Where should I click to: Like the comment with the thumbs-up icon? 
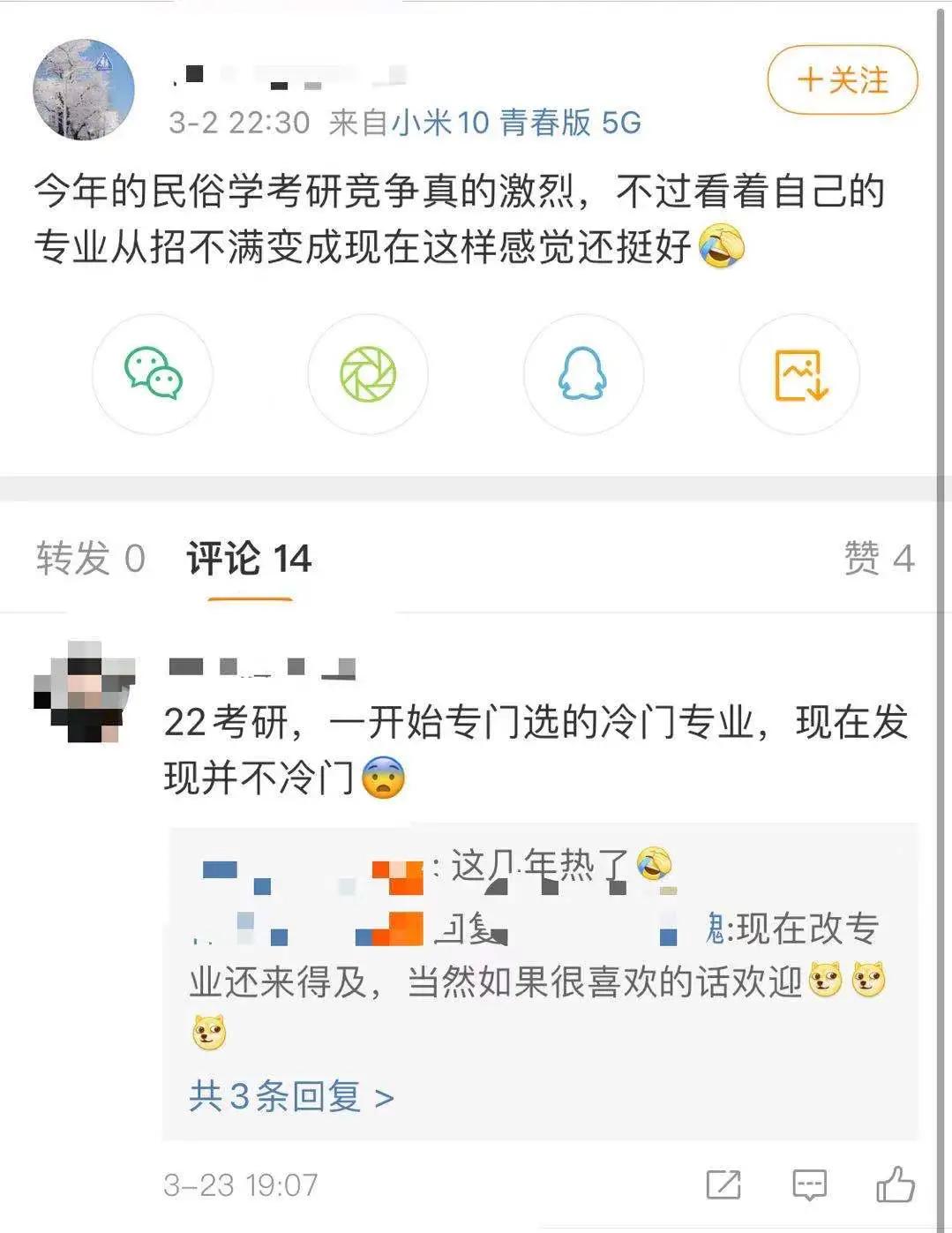(x=895, y=1185)
